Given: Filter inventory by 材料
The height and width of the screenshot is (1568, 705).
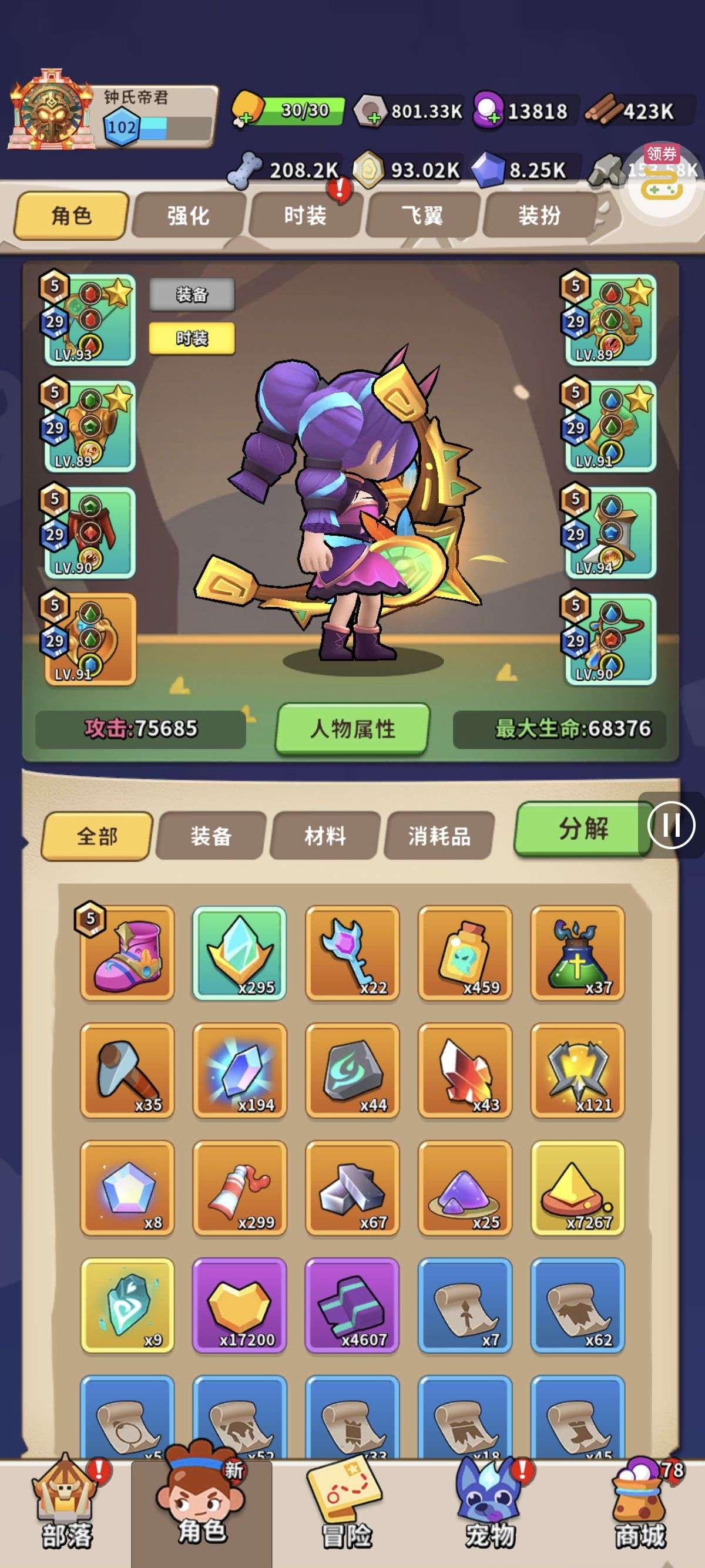Looking at the screenshot, I should [325, 836].
